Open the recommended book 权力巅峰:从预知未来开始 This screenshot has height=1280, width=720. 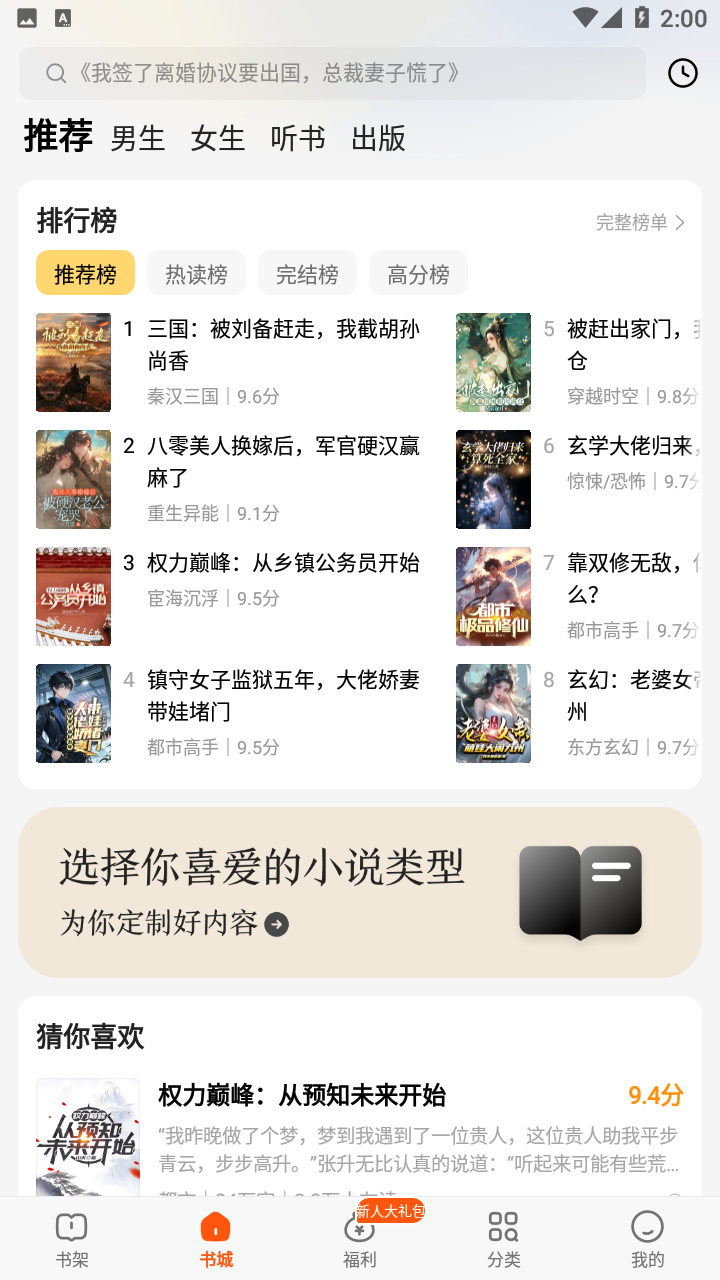click(x=302, y=1095)
